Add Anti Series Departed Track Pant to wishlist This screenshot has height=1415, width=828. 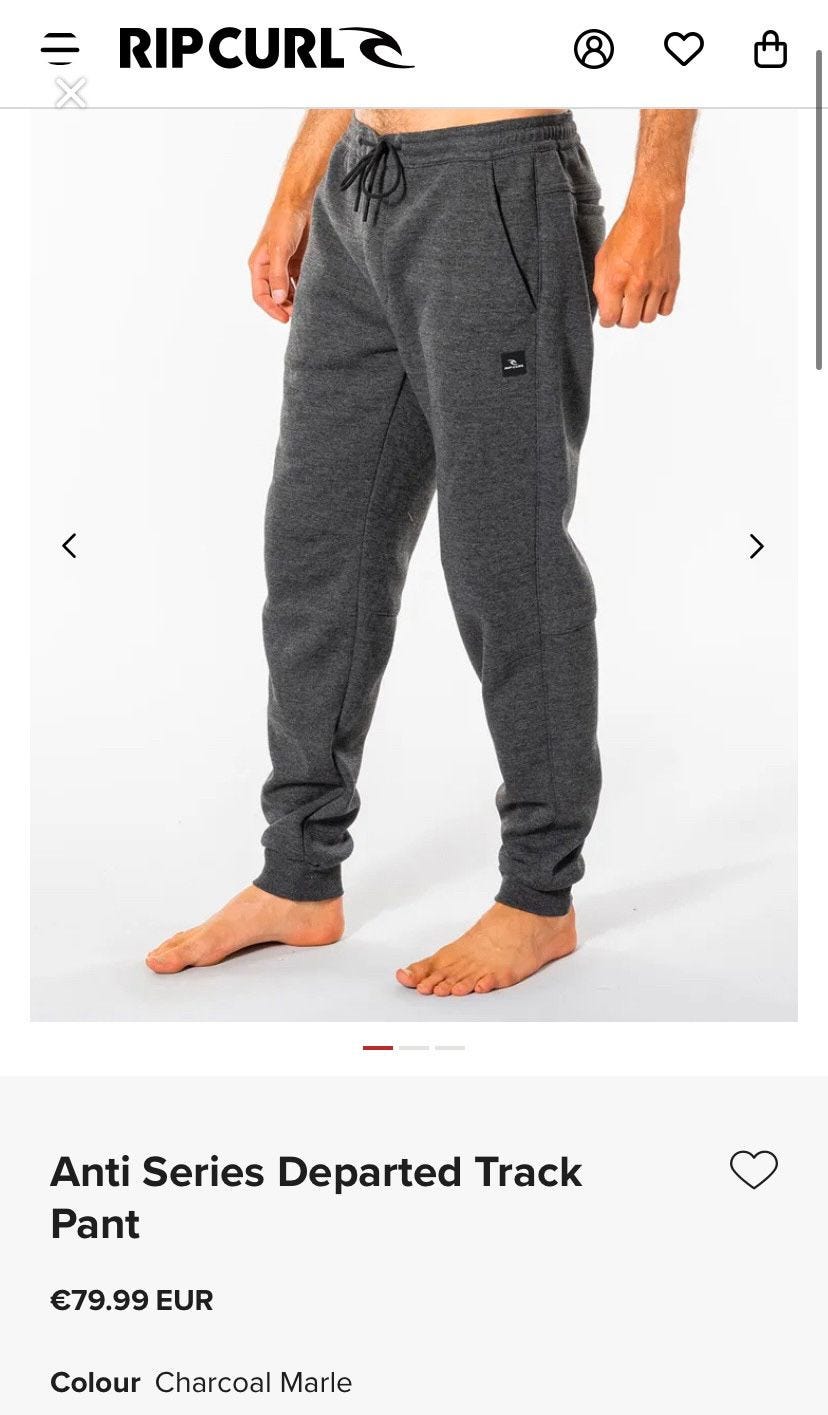tap(753, 1169)
